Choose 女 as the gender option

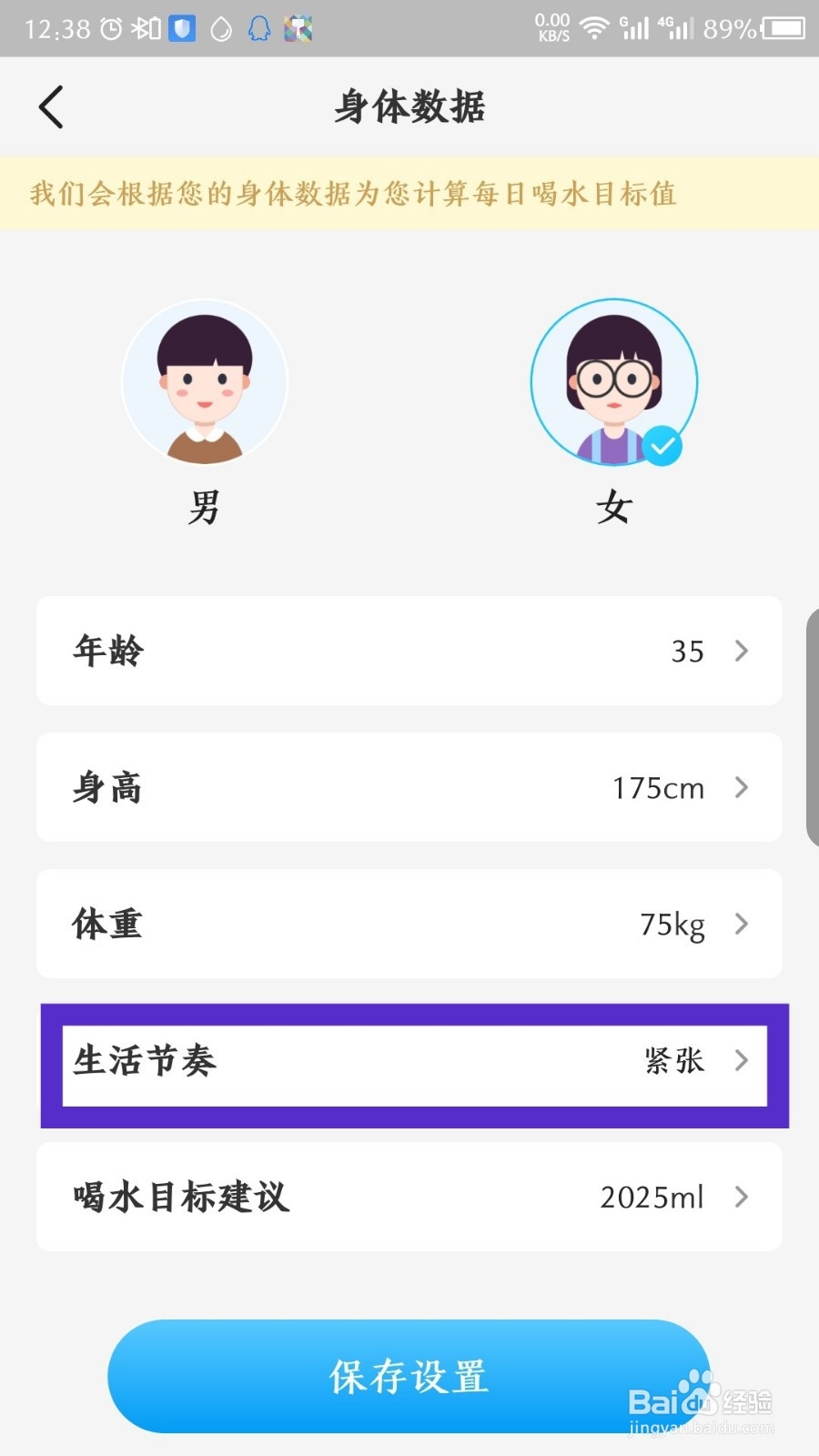(615, 508)
